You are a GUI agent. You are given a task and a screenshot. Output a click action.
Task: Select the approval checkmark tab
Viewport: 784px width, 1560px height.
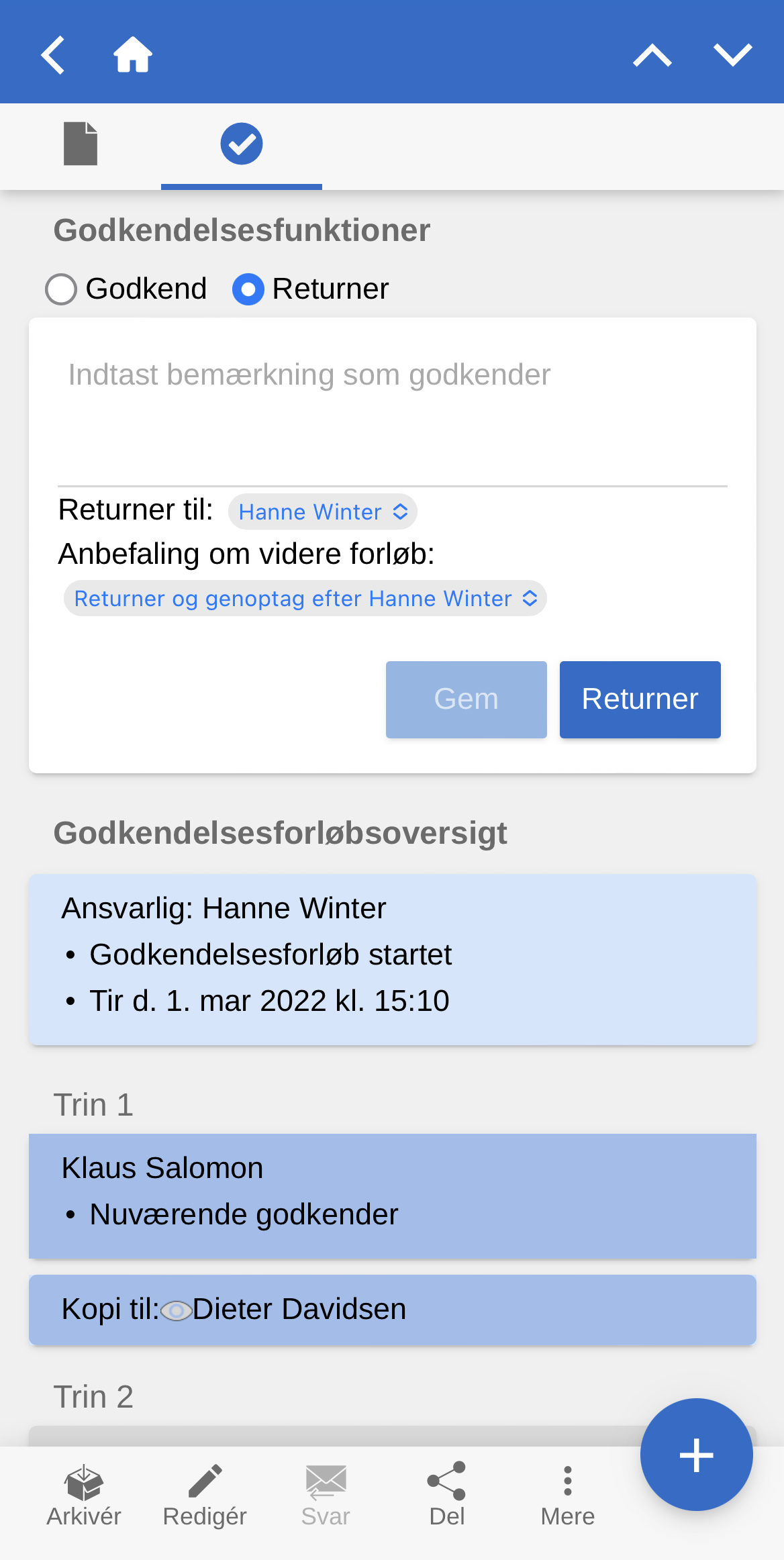[242, 144]
